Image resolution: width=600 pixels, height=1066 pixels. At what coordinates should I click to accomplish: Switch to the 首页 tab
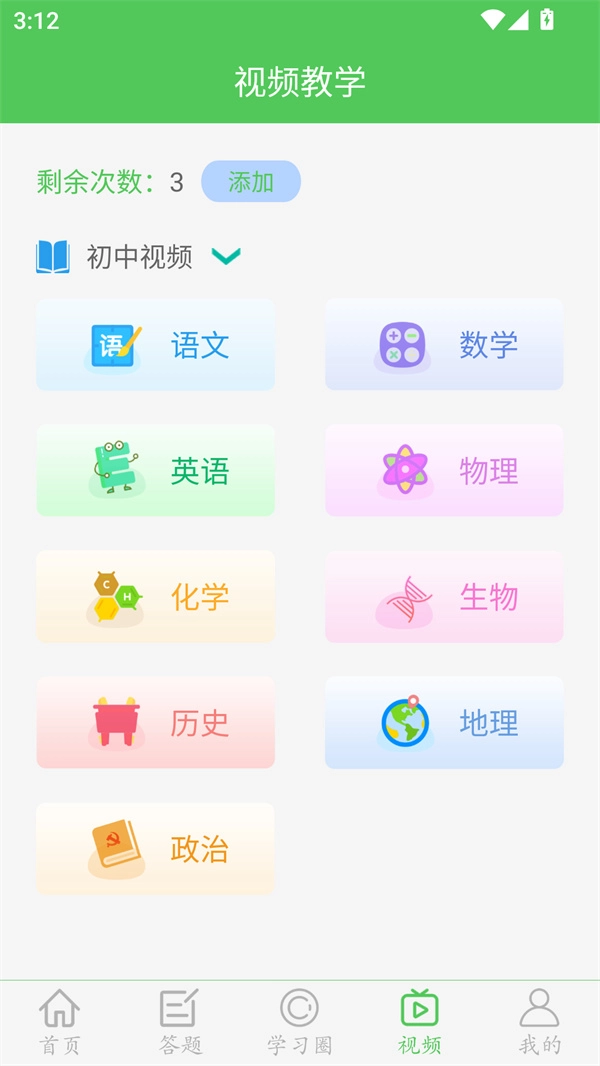60,1022
